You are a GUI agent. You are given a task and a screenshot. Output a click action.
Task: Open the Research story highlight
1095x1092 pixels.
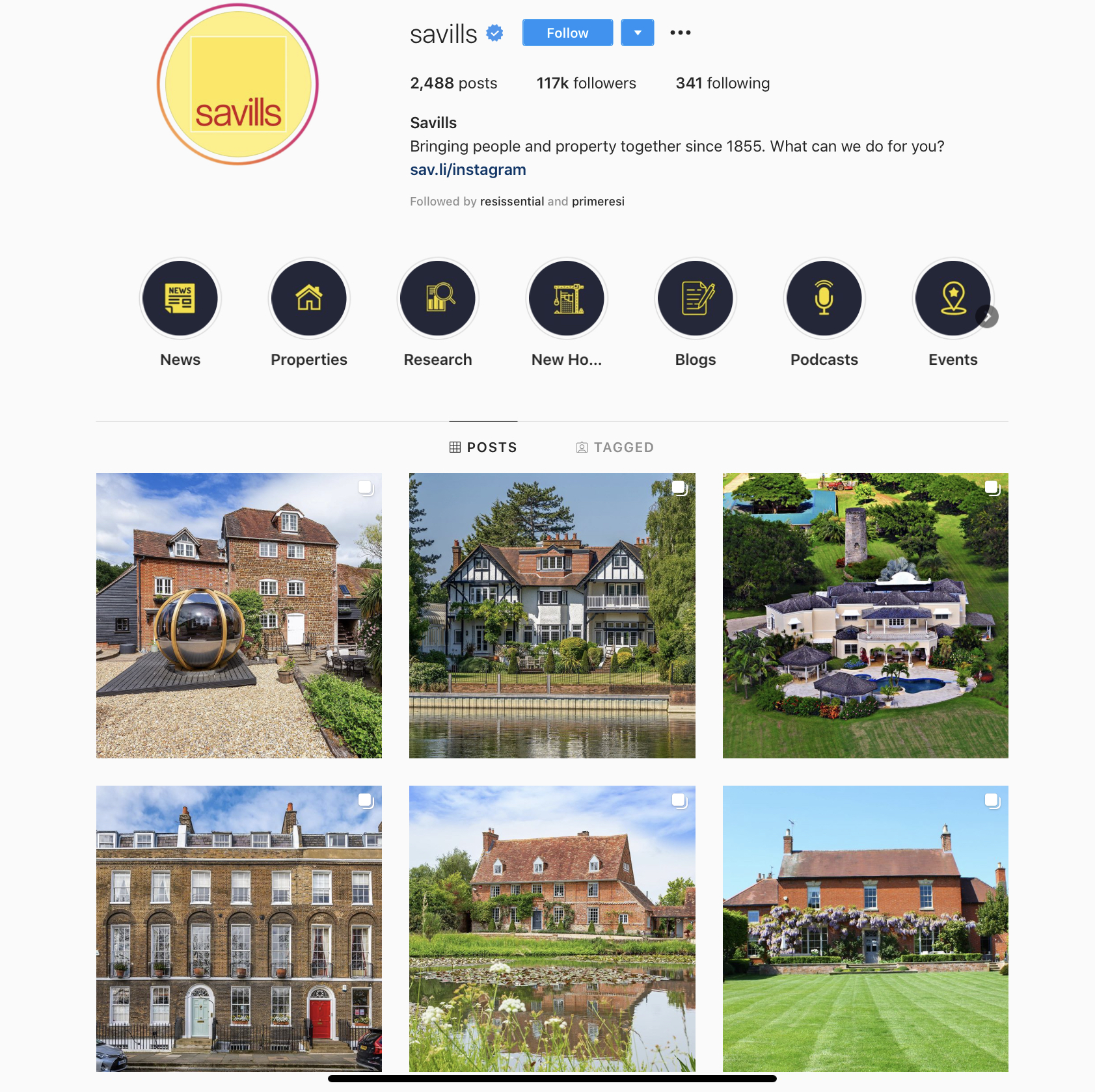pos(438,299)
